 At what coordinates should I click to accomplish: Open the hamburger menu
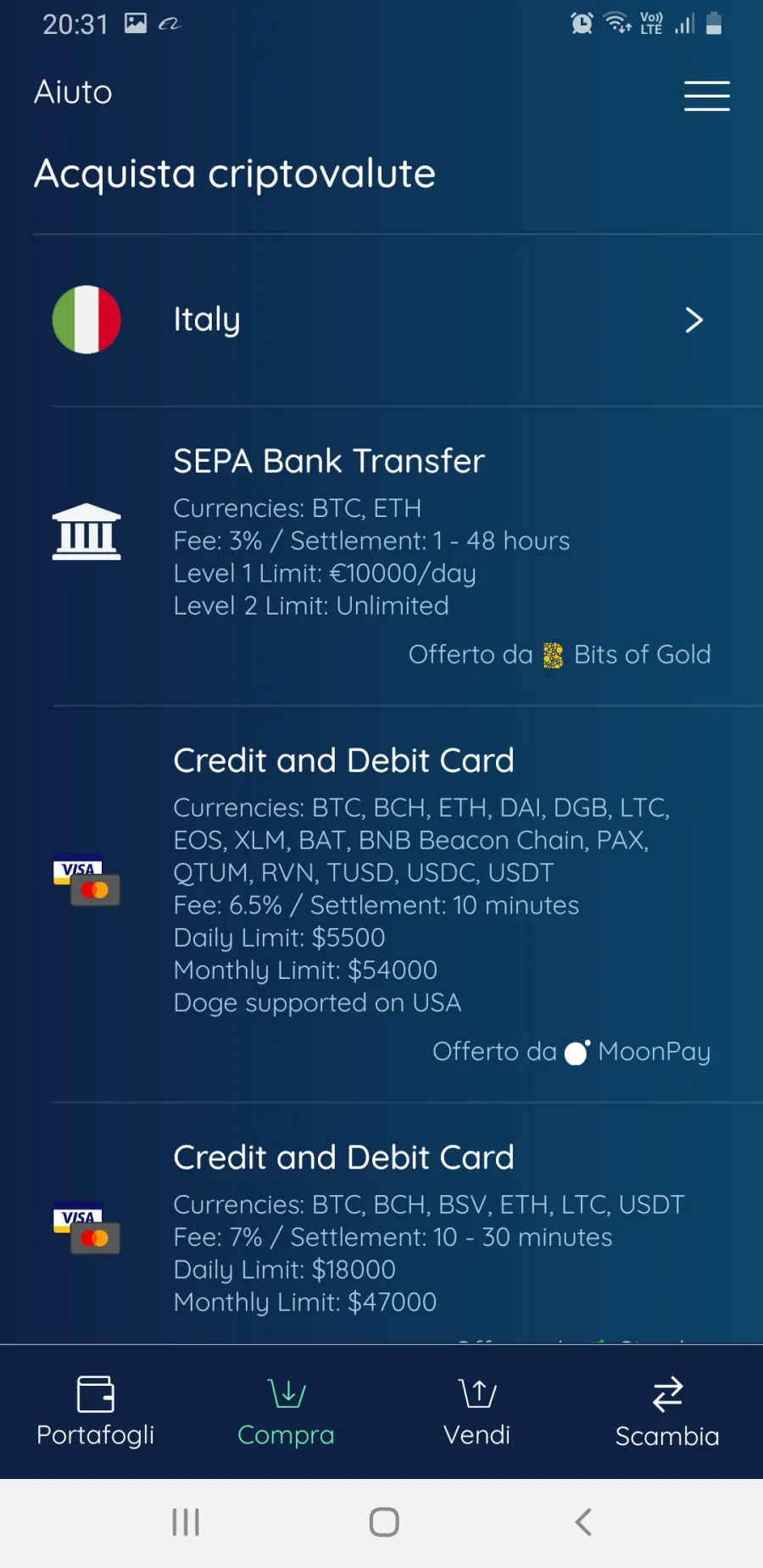coord(706,96)
